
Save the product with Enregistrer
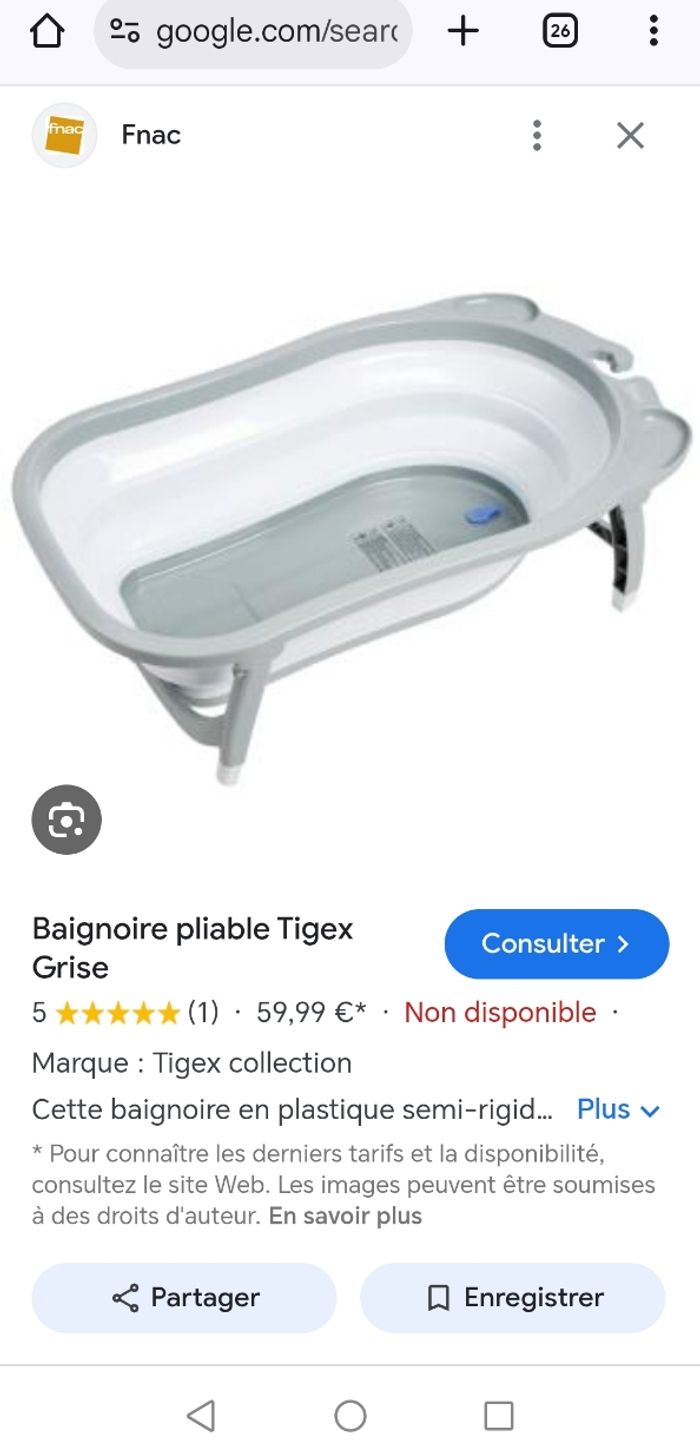click(x=513, y=1297)
